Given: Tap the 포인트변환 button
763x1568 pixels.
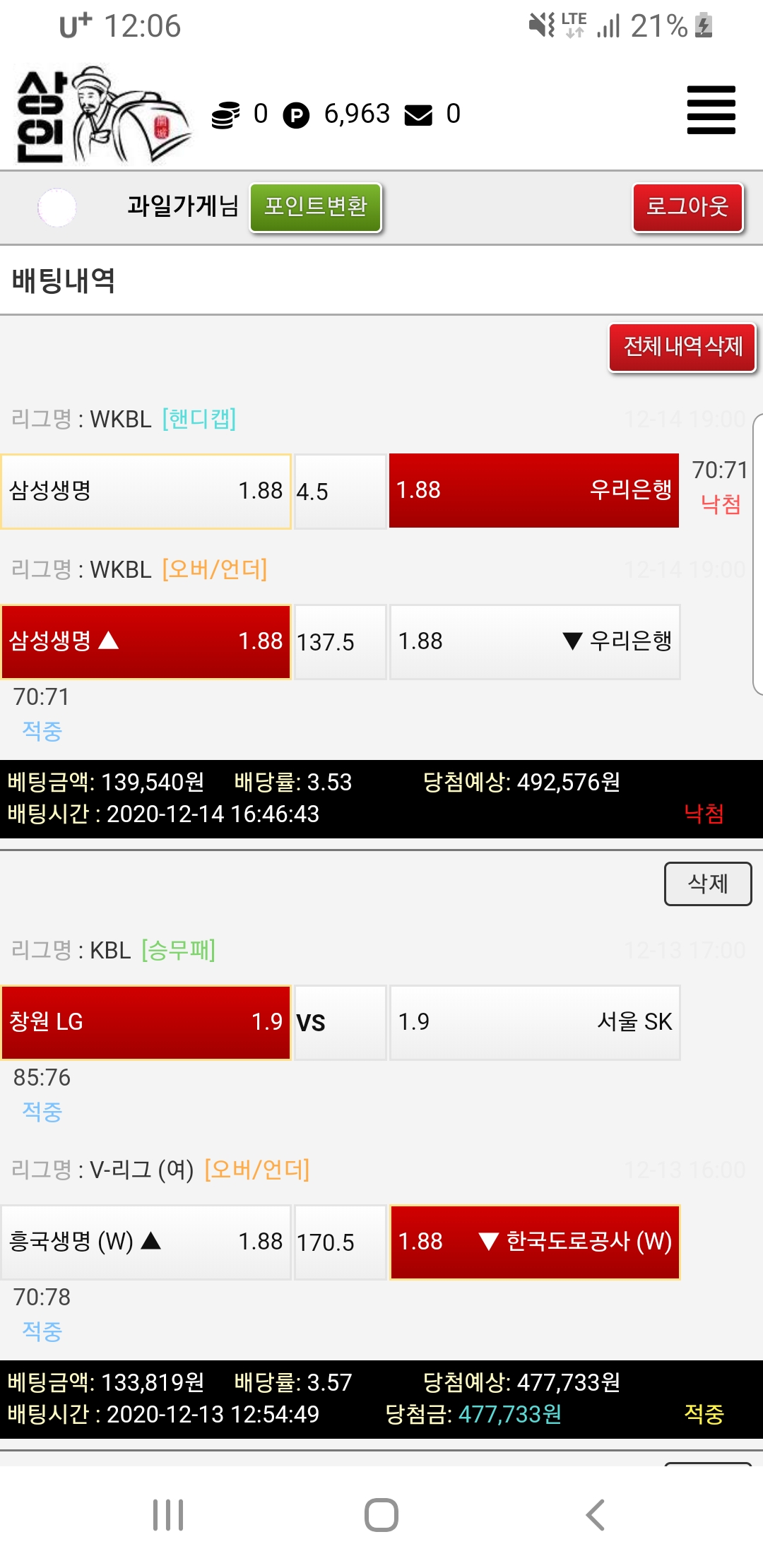Looking at the screenshot, I should 316,207.
